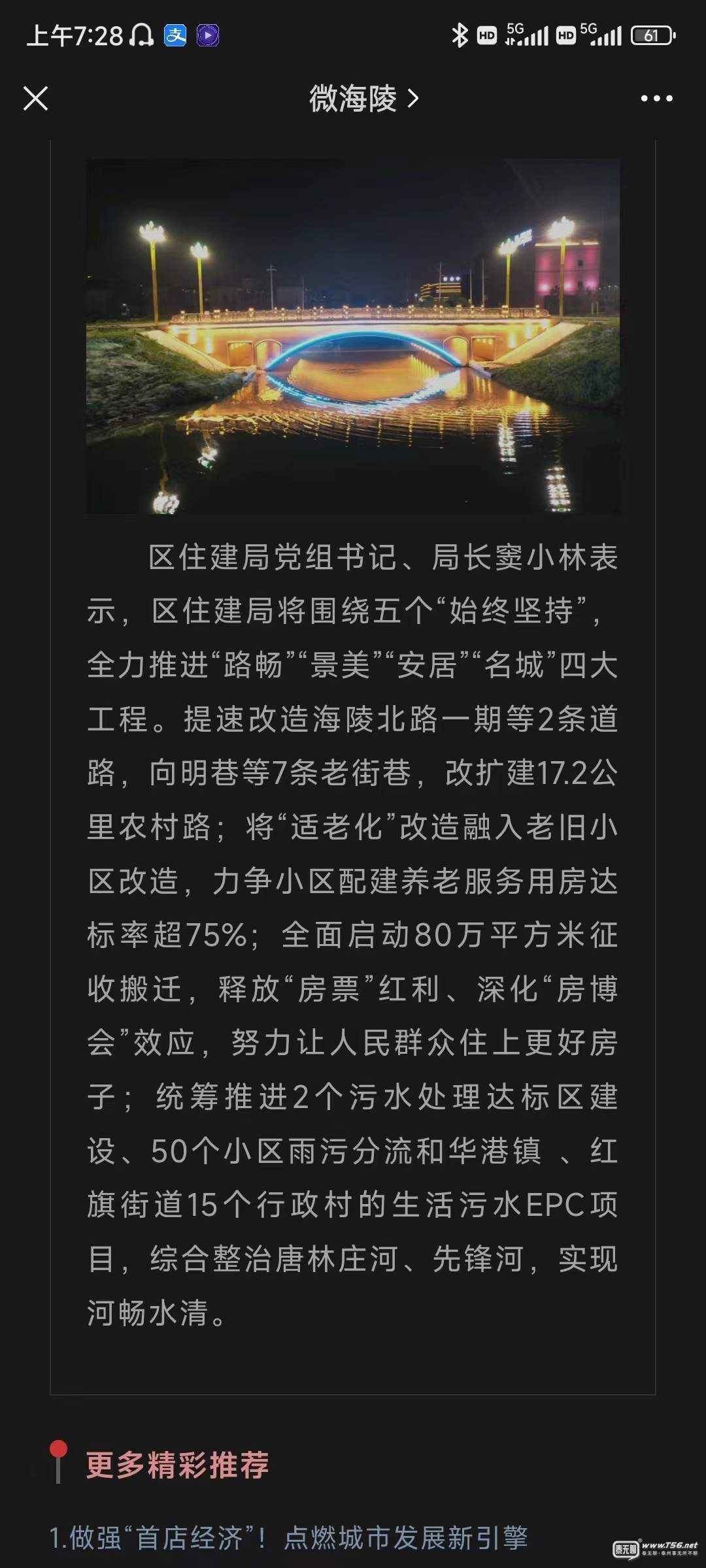706x1568 pixels.
Task: Close the article page
Action: point(35,99)
